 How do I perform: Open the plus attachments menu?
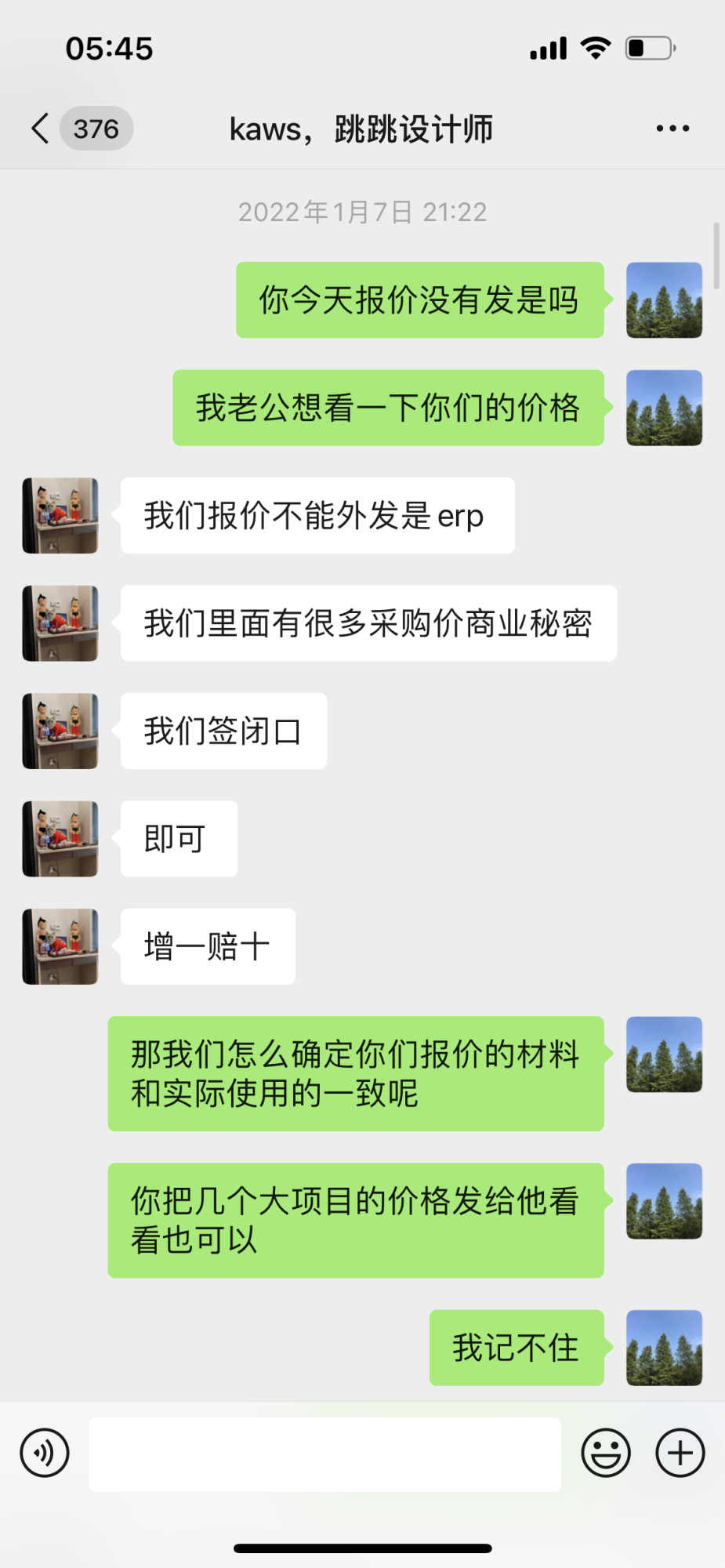680,1453
